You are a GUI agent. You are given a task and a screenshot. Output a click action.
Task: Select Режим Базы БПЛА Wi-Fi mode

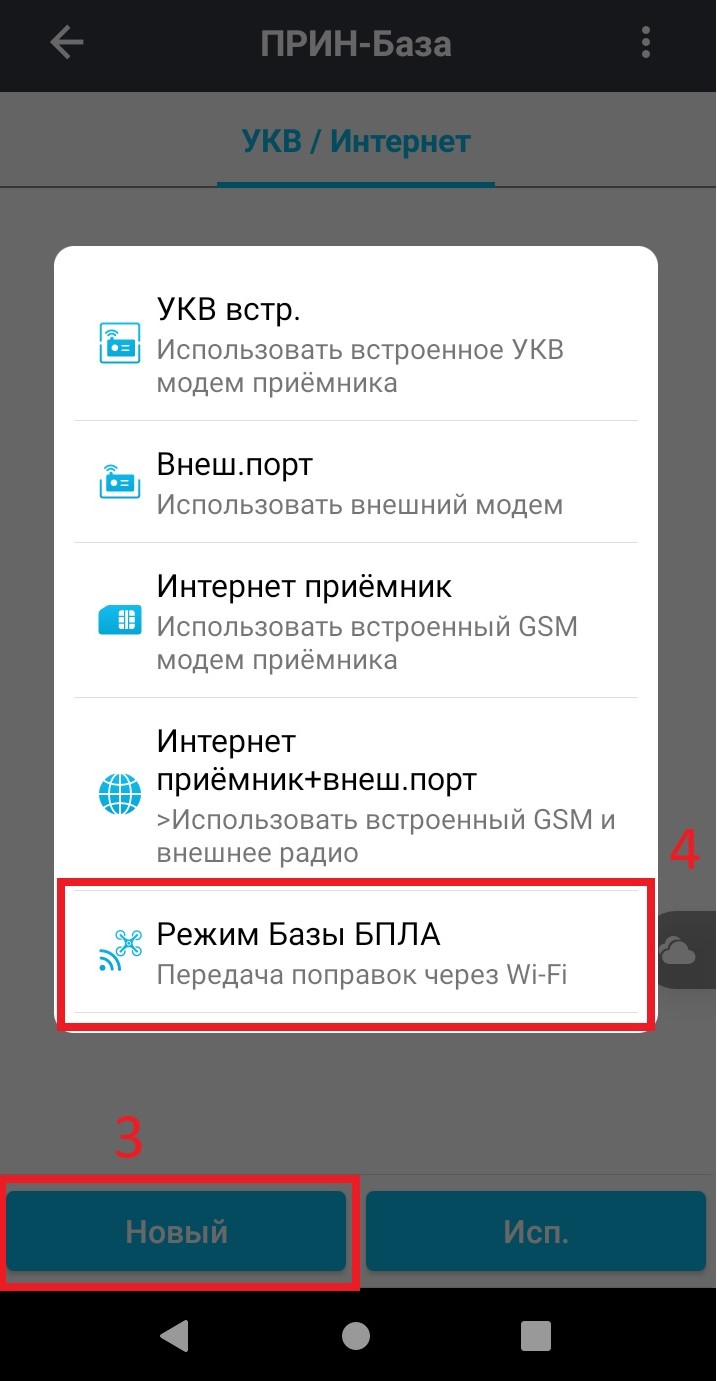click(x=356, y=951)
